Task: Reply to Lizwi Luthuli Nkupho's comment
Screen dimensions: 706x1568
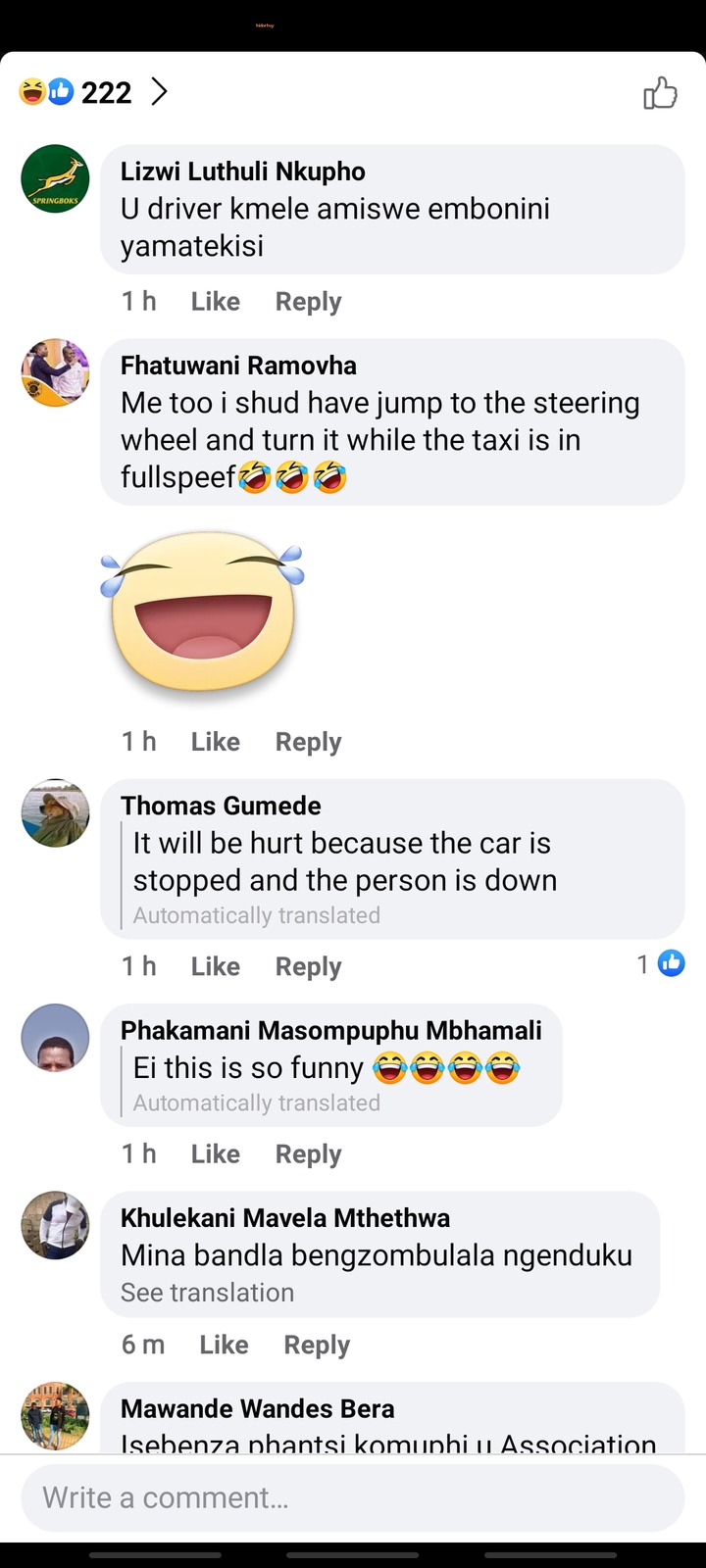Action: click(308, 302)
